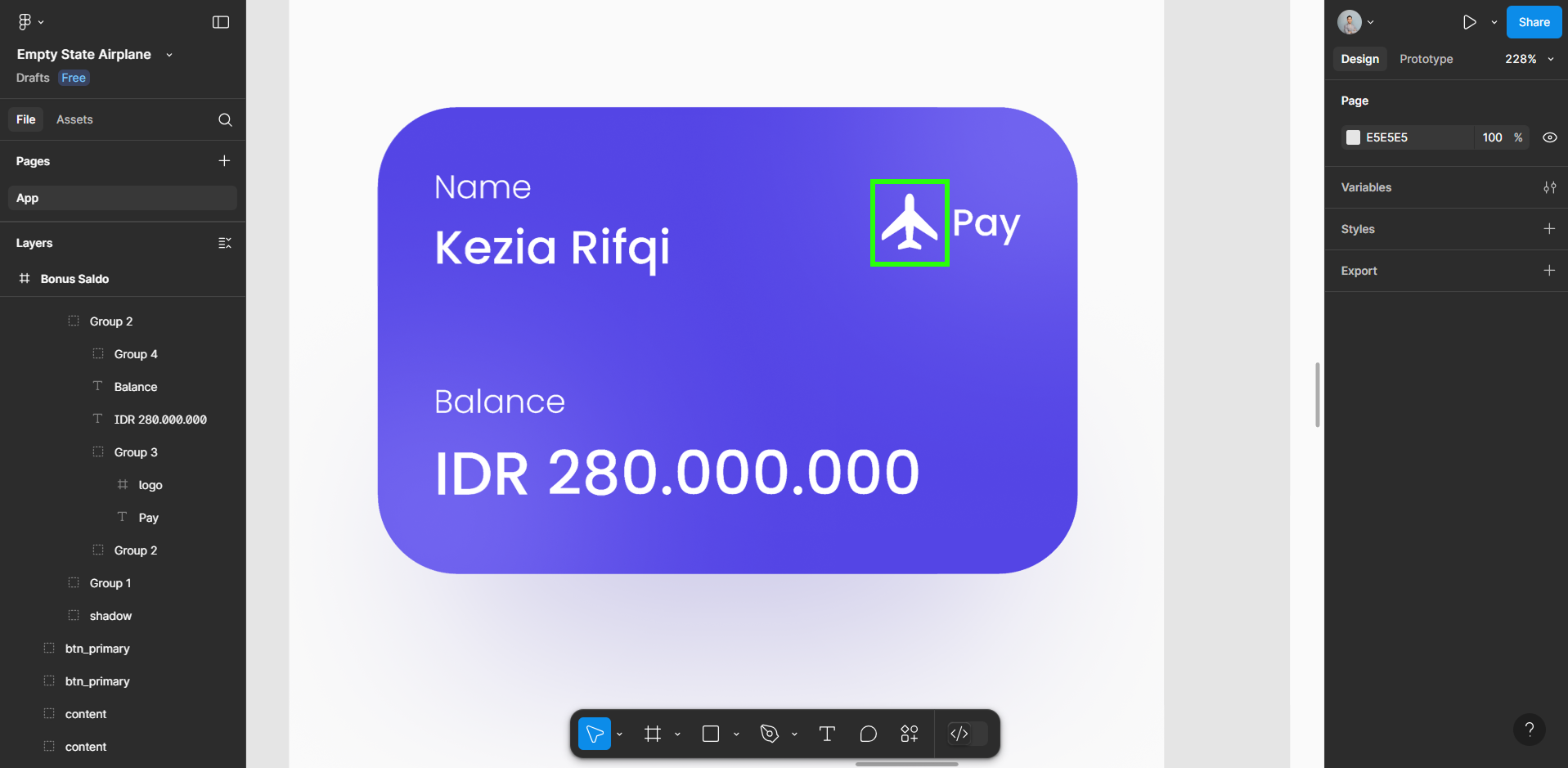1568x768 pixels.
Task: Open the 228% zoom dropdown
Action: [1529, 59]
